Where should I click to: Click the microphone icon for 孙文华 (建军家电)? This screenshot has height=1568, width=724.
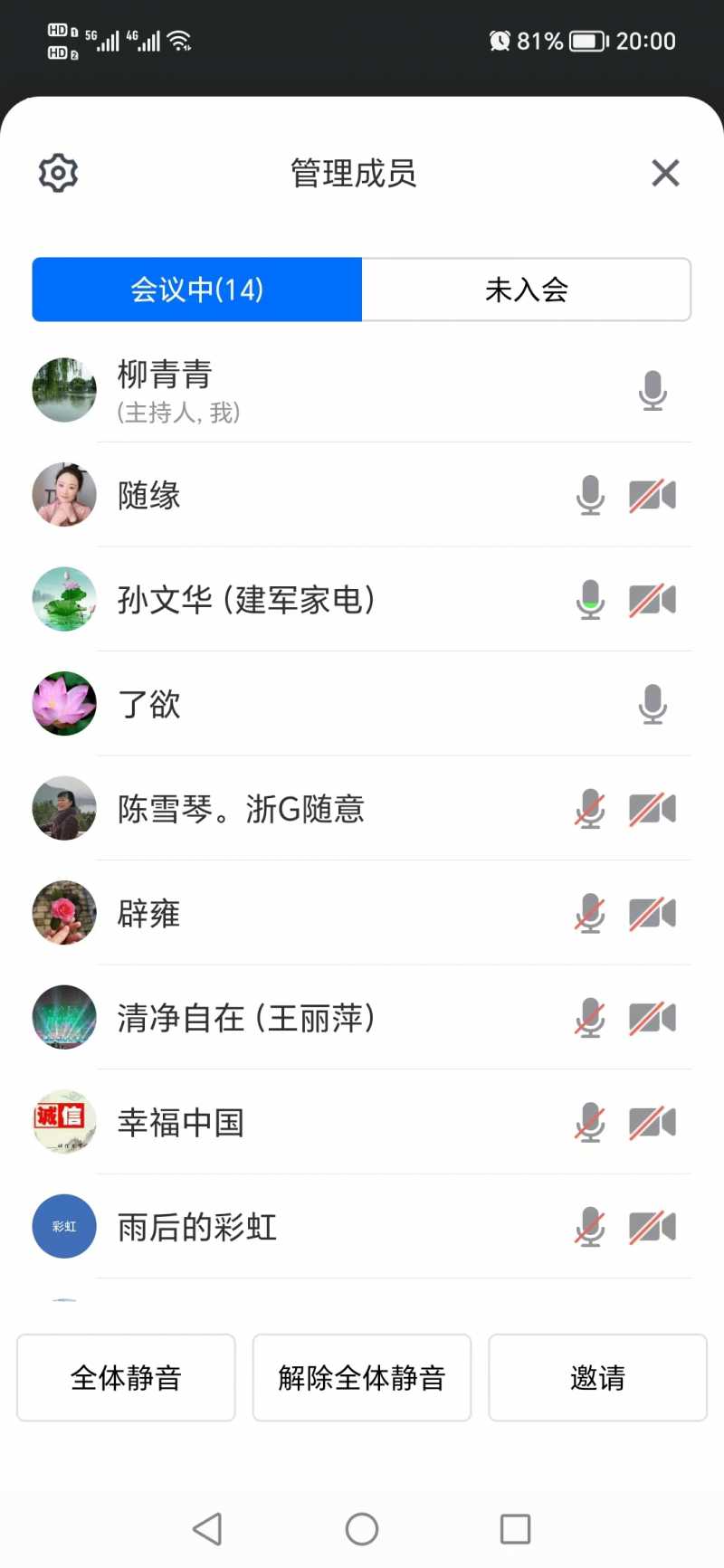click(x=590, y=600)
